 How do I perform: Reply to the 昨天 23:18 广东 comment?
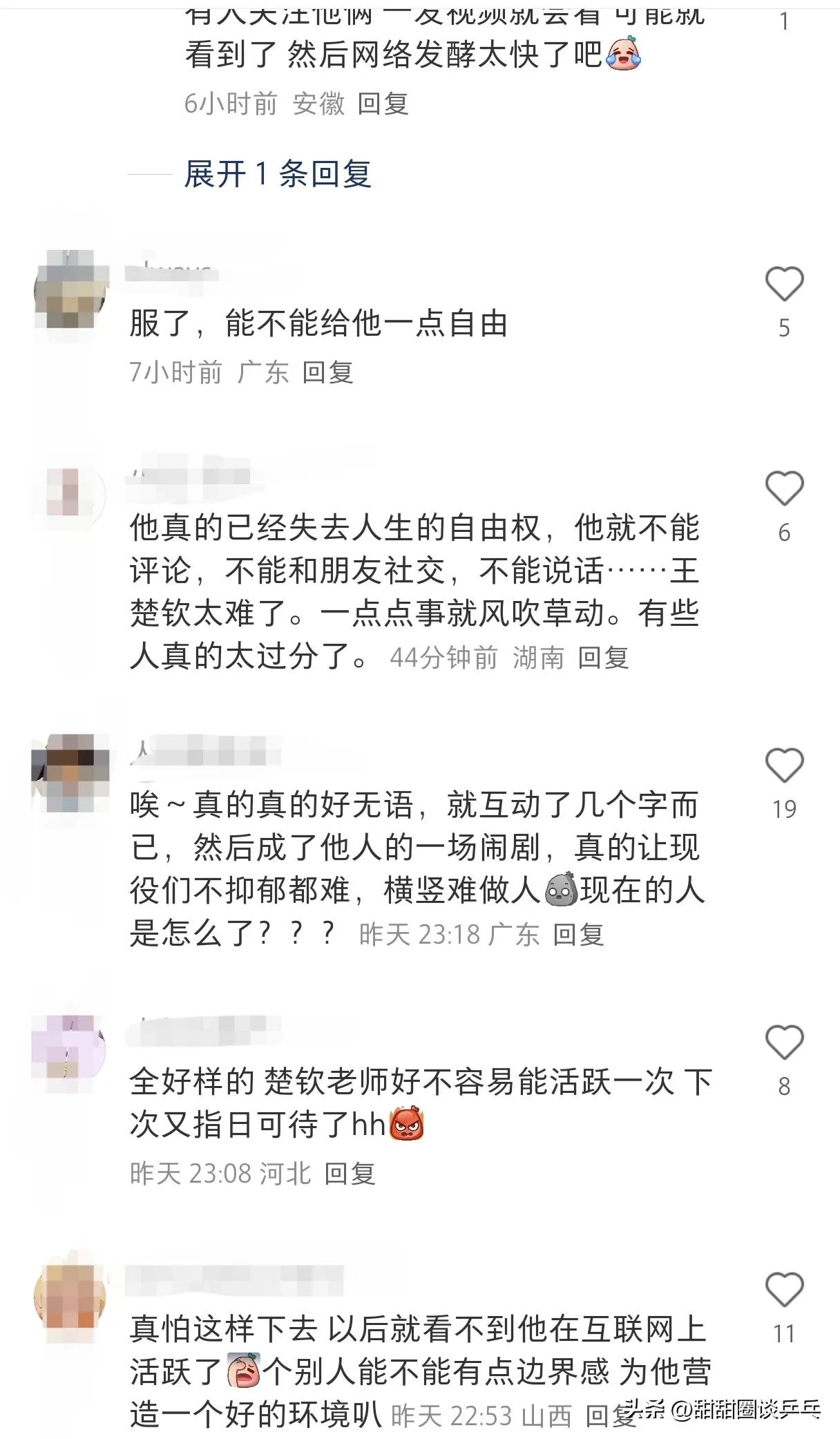click(578, 934)
